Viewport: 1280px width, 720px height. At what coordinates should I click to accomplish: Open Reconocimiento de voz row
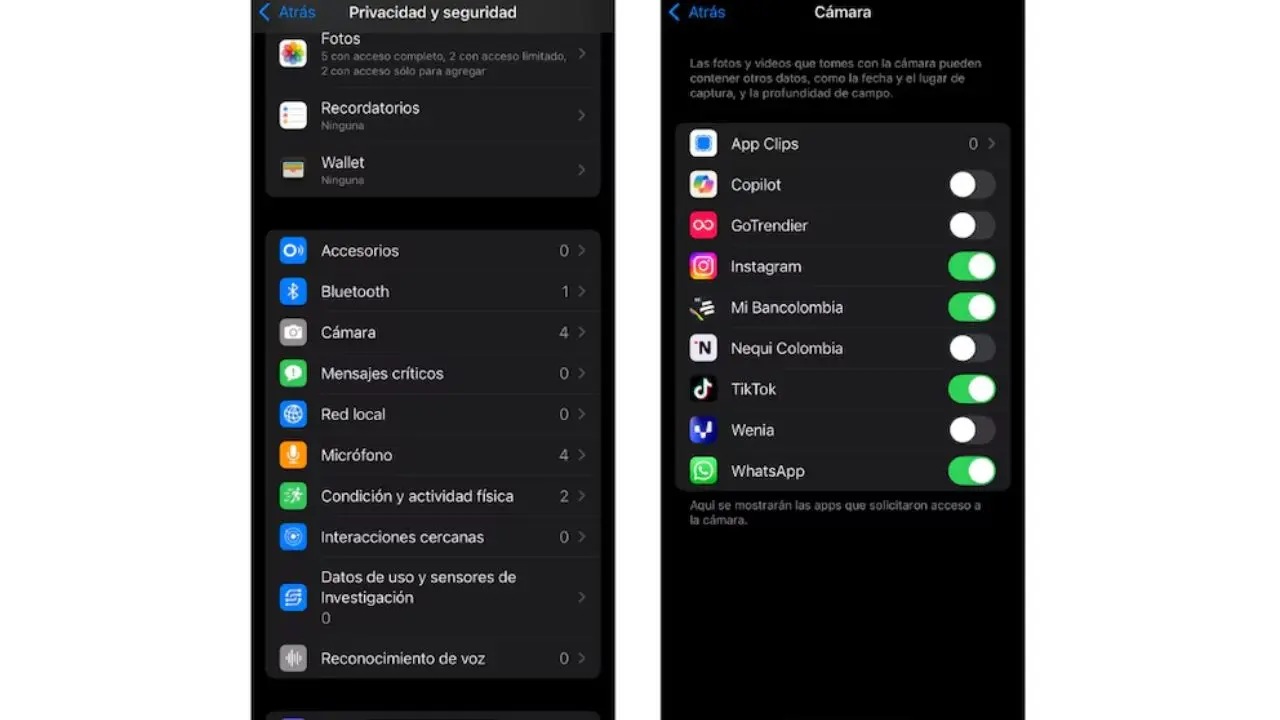432,659
